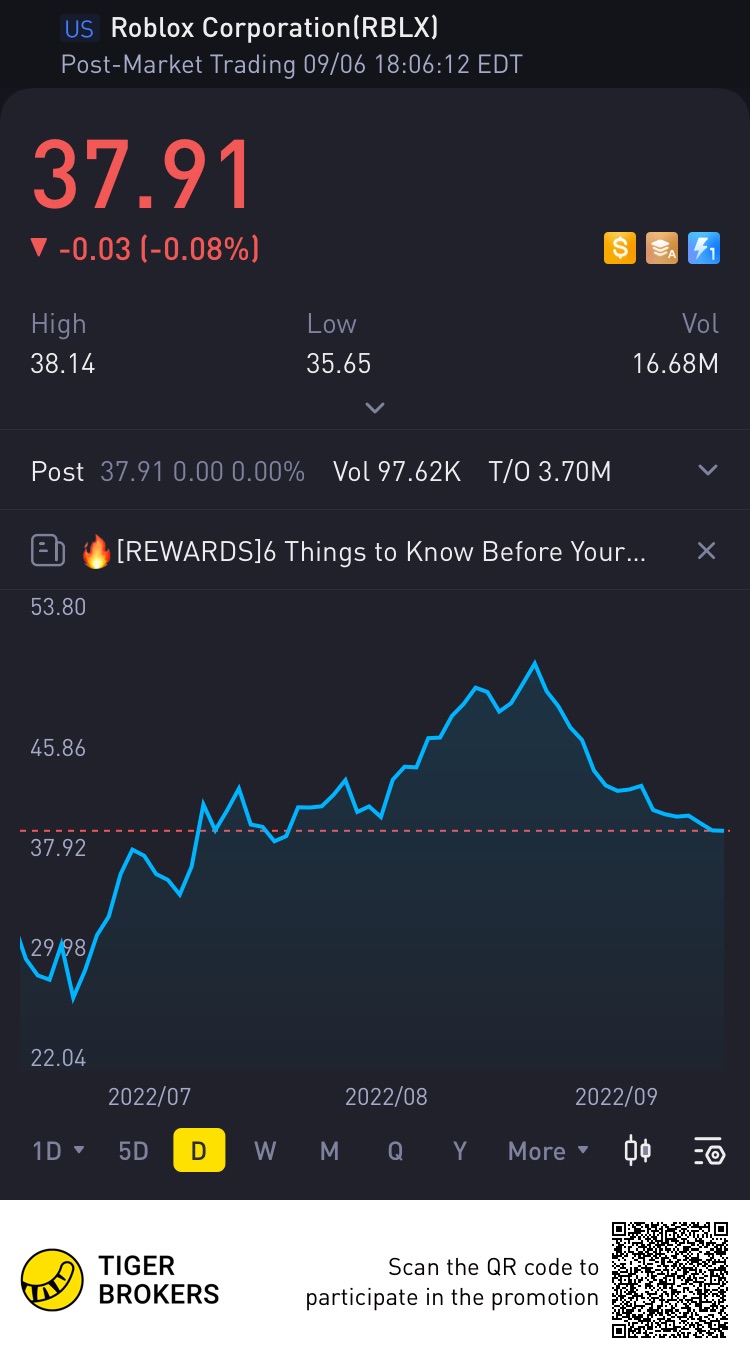
Task: Switch chart to 5D view
Action: tap(133, 1151)
